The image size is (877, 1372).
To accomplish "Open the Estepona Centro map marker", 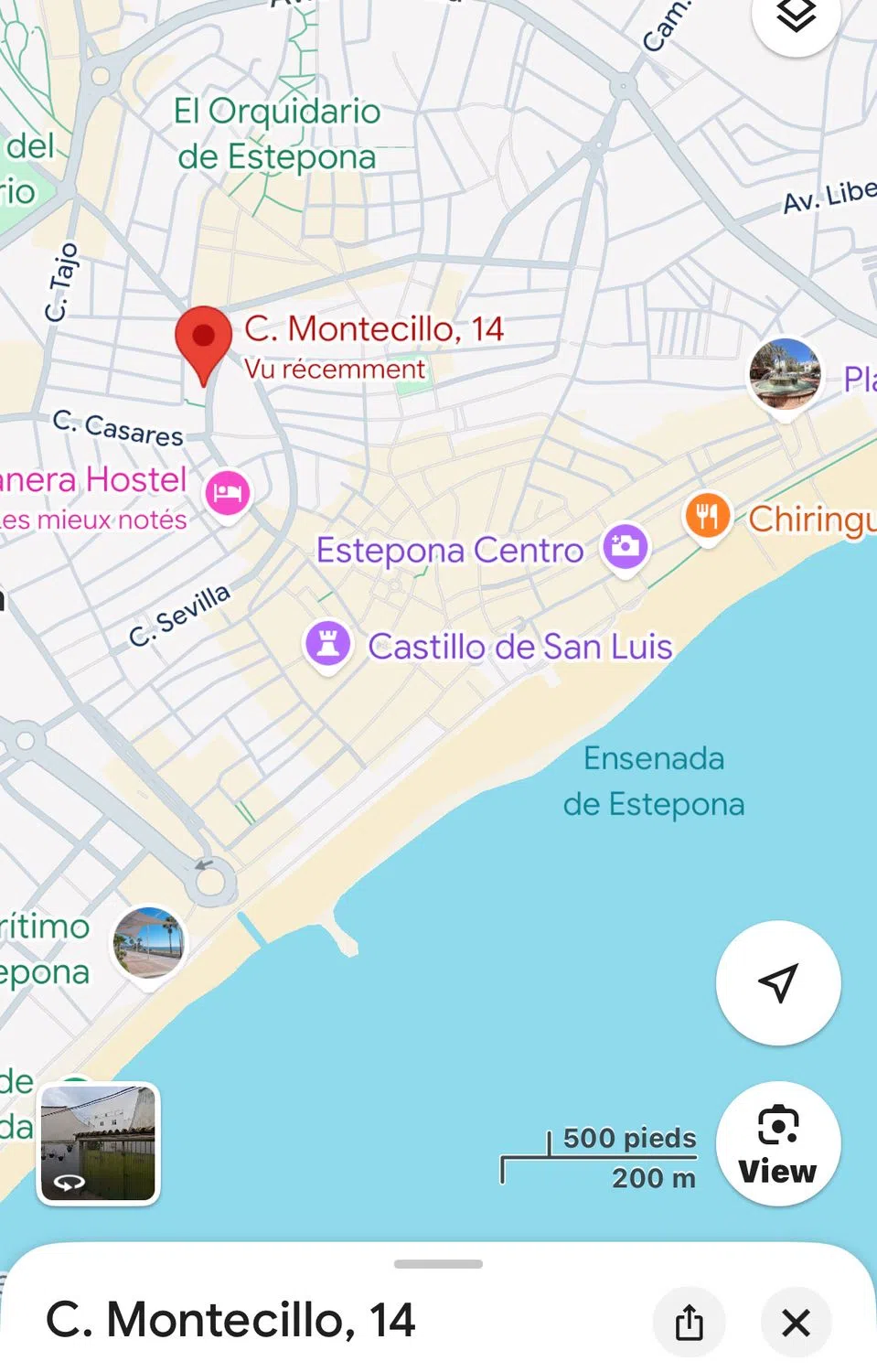I will coord(626,546).
